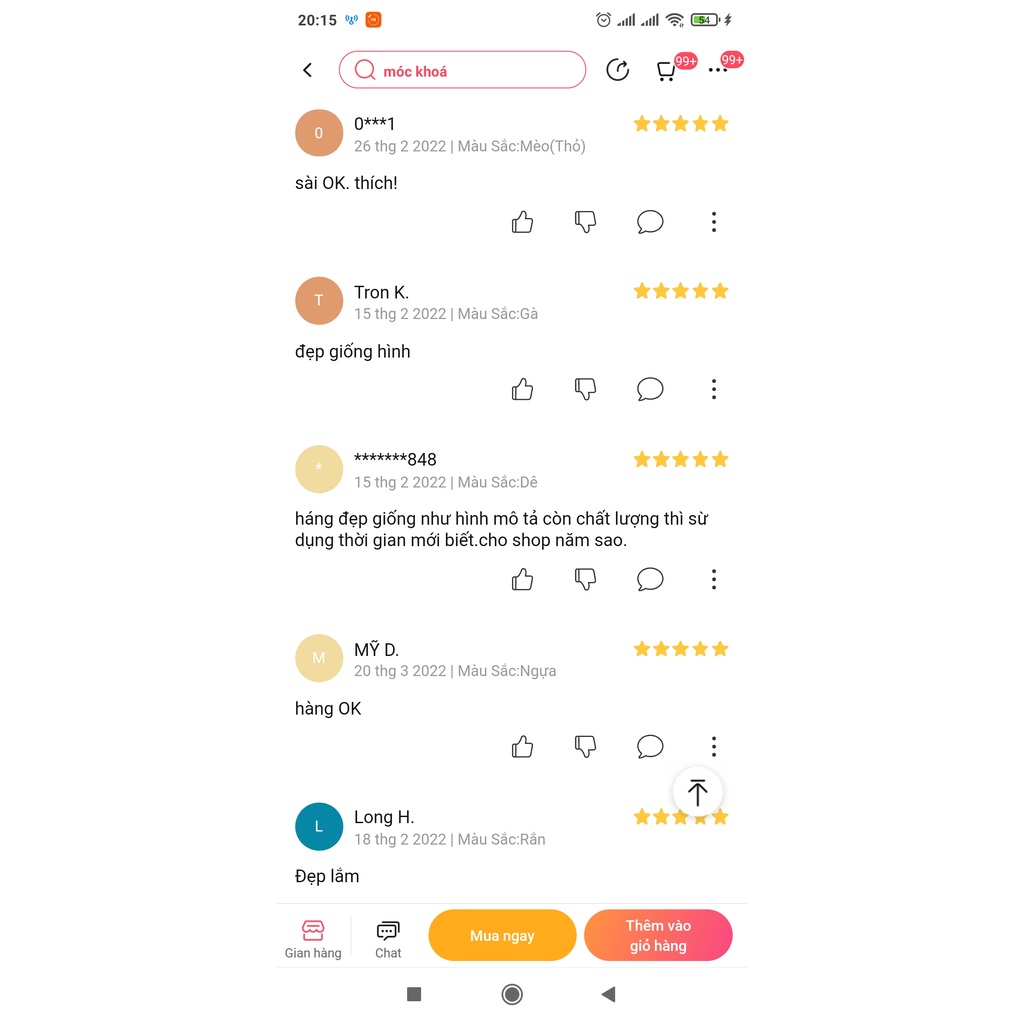1024x1024 pixels.
Task: Like Tron K.'s review
Action: tap(522, 389)
